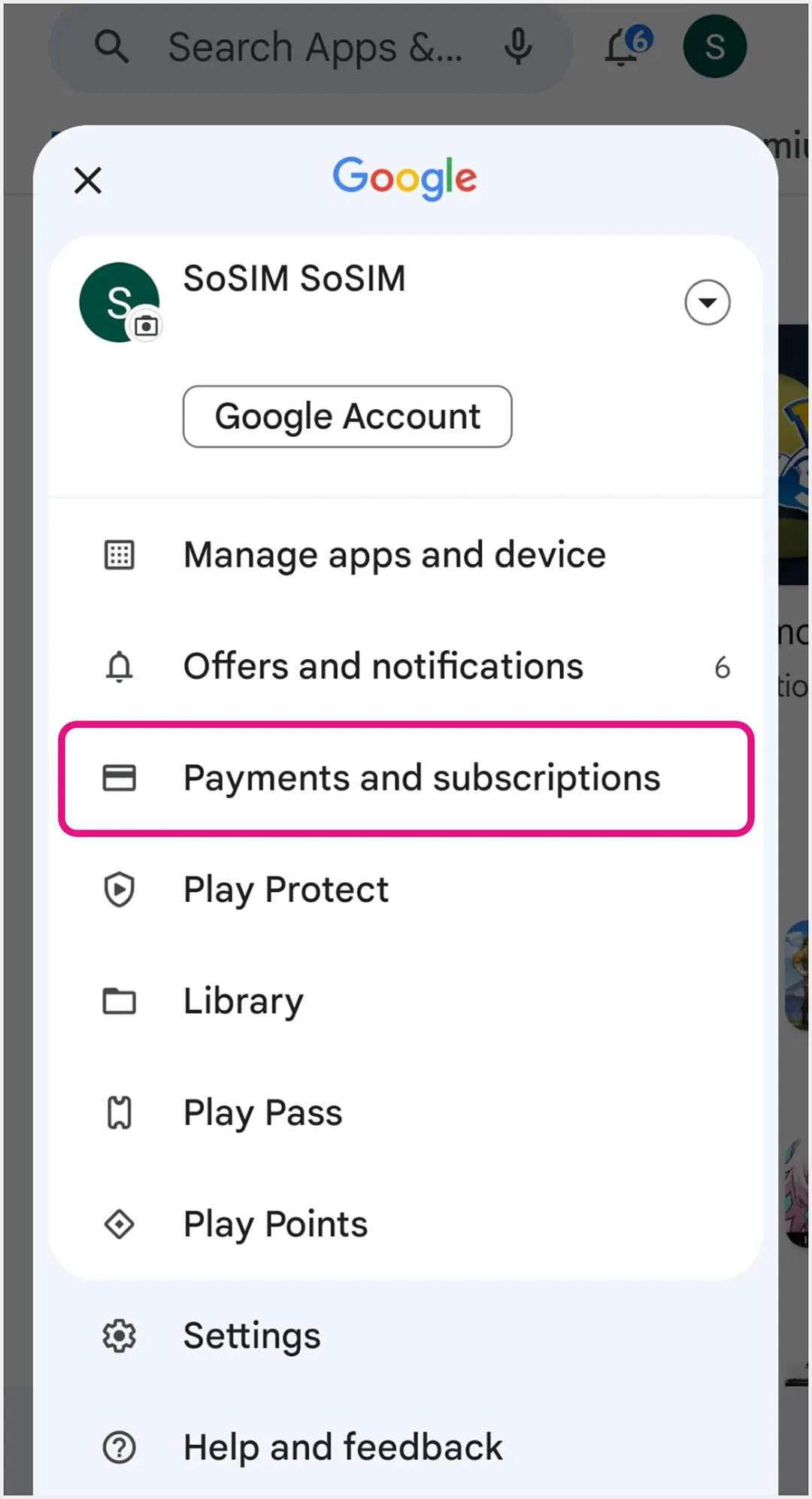Change the profile picture via camera badge

146,326
